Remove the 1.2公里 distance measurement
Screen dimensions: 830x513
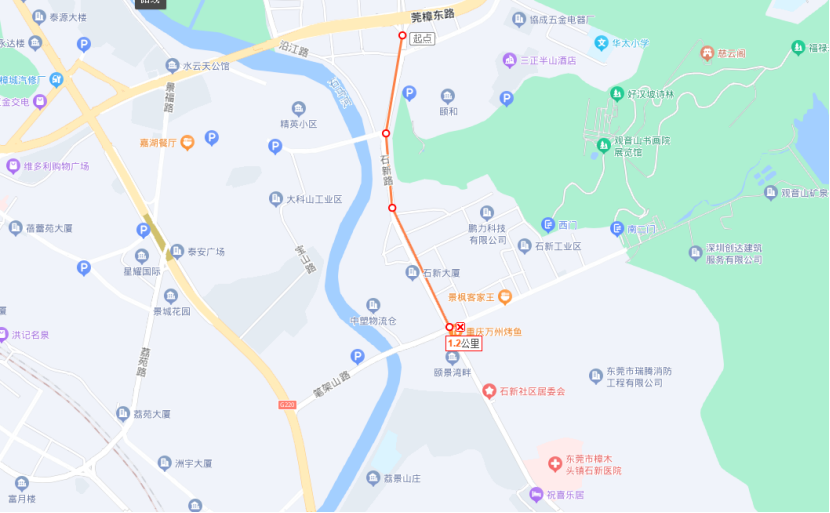(x=460, y=327)
